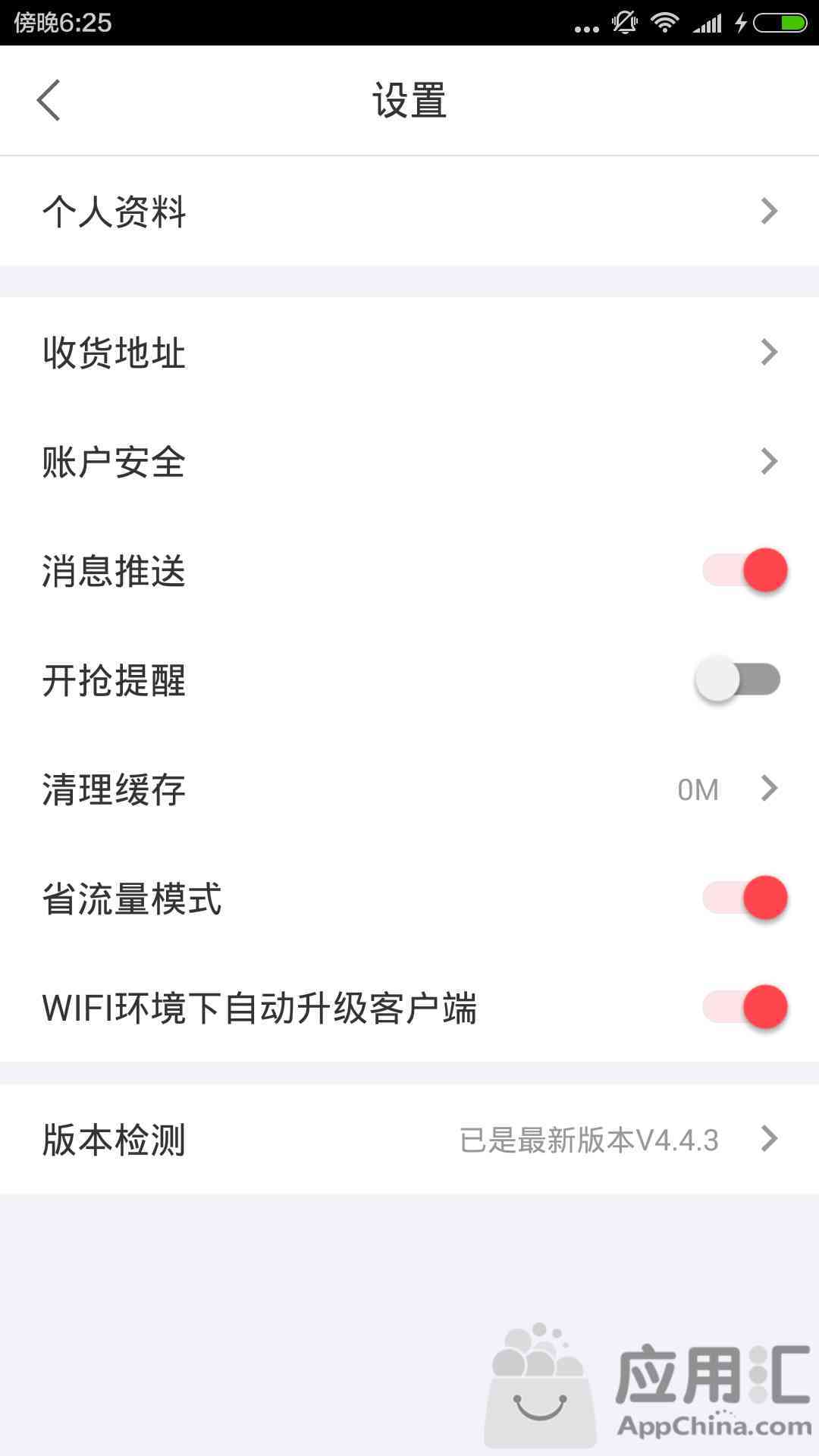Screen dimensions: 819x1456
Task: Toggle WIFI环境下自动升级客户端 switch
Action: tap(744, 1007)
